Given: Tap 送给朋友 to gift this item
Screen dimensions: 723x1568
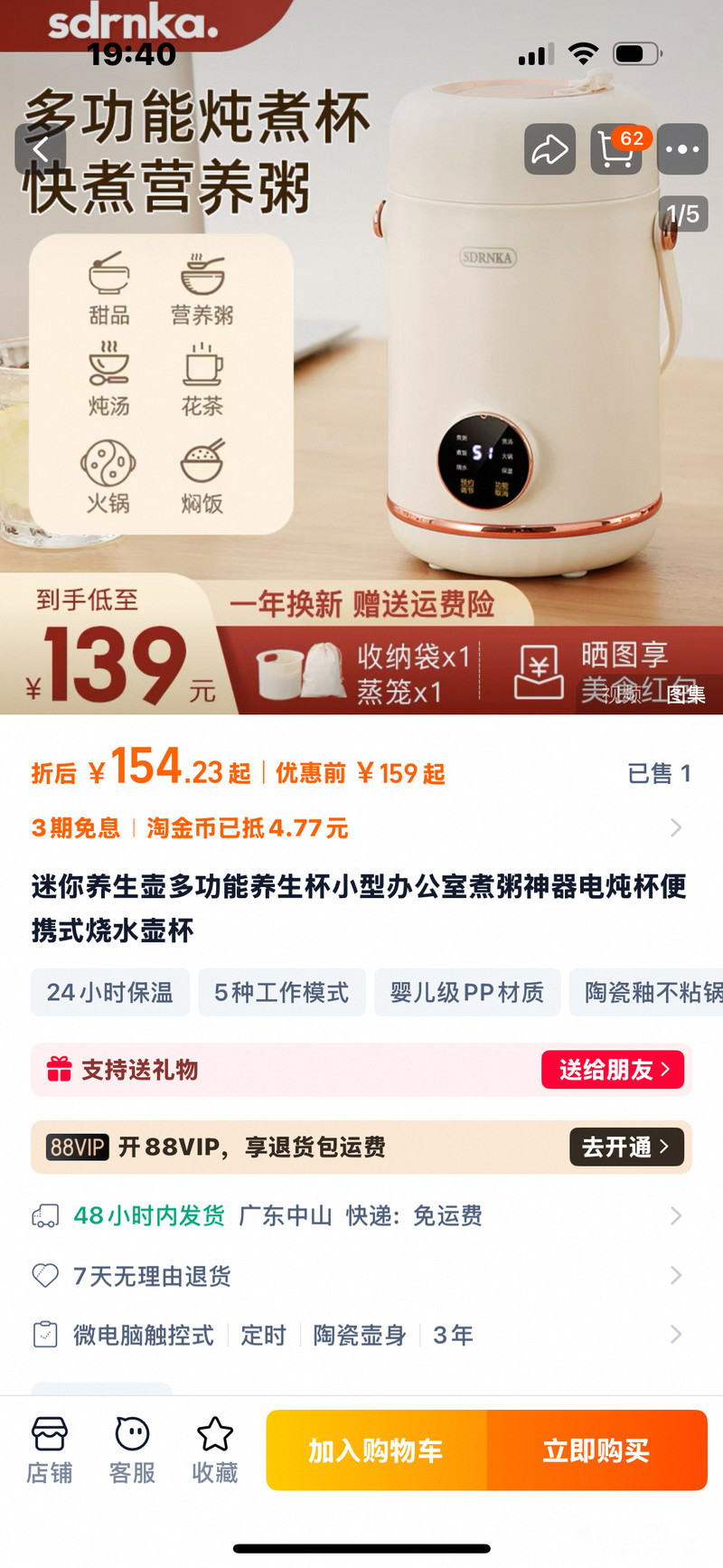Looking at the screenshot, I should pyautogui.click(x=613, y=1070).
